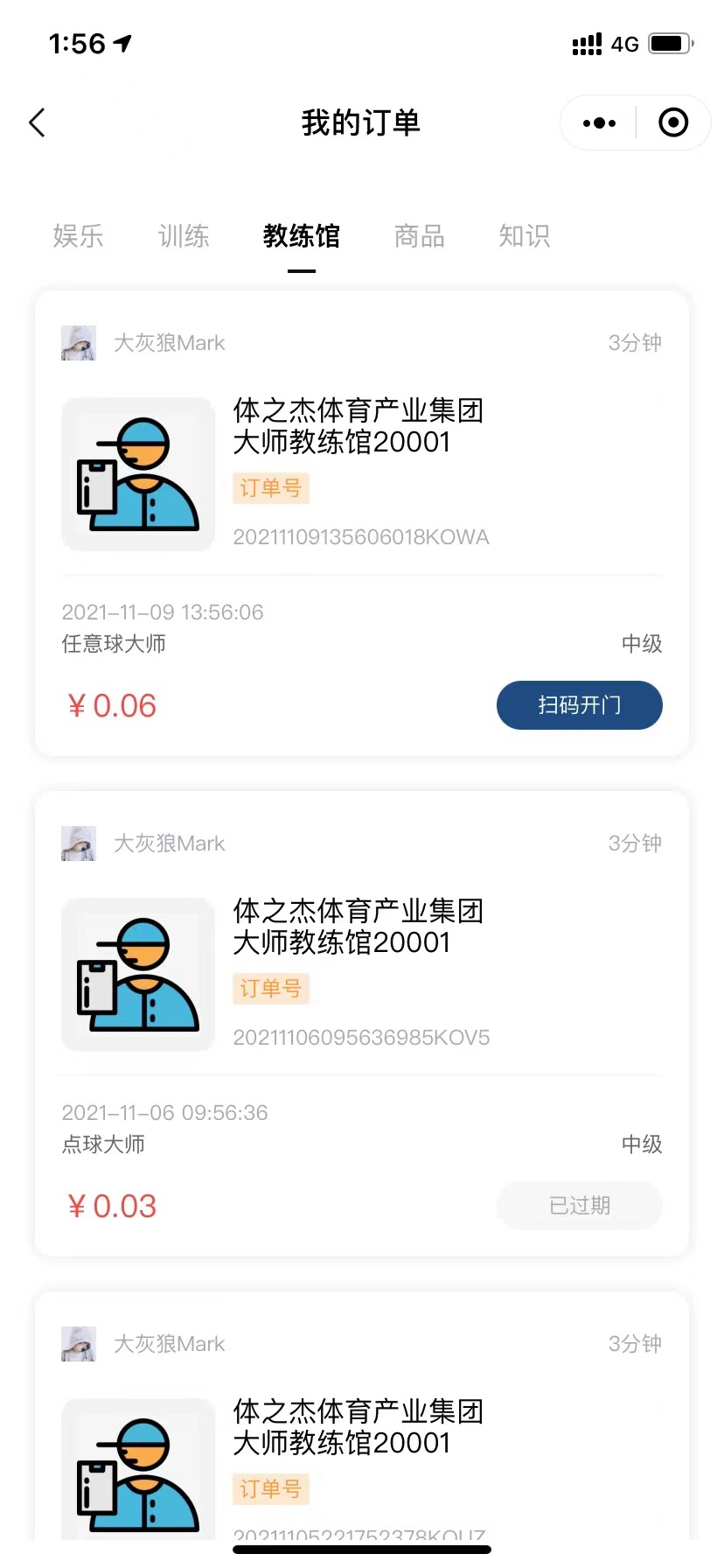This screenshot has height=1568, width=724.
Task: Close the mini program via circle icon
Action: [672, 123]
